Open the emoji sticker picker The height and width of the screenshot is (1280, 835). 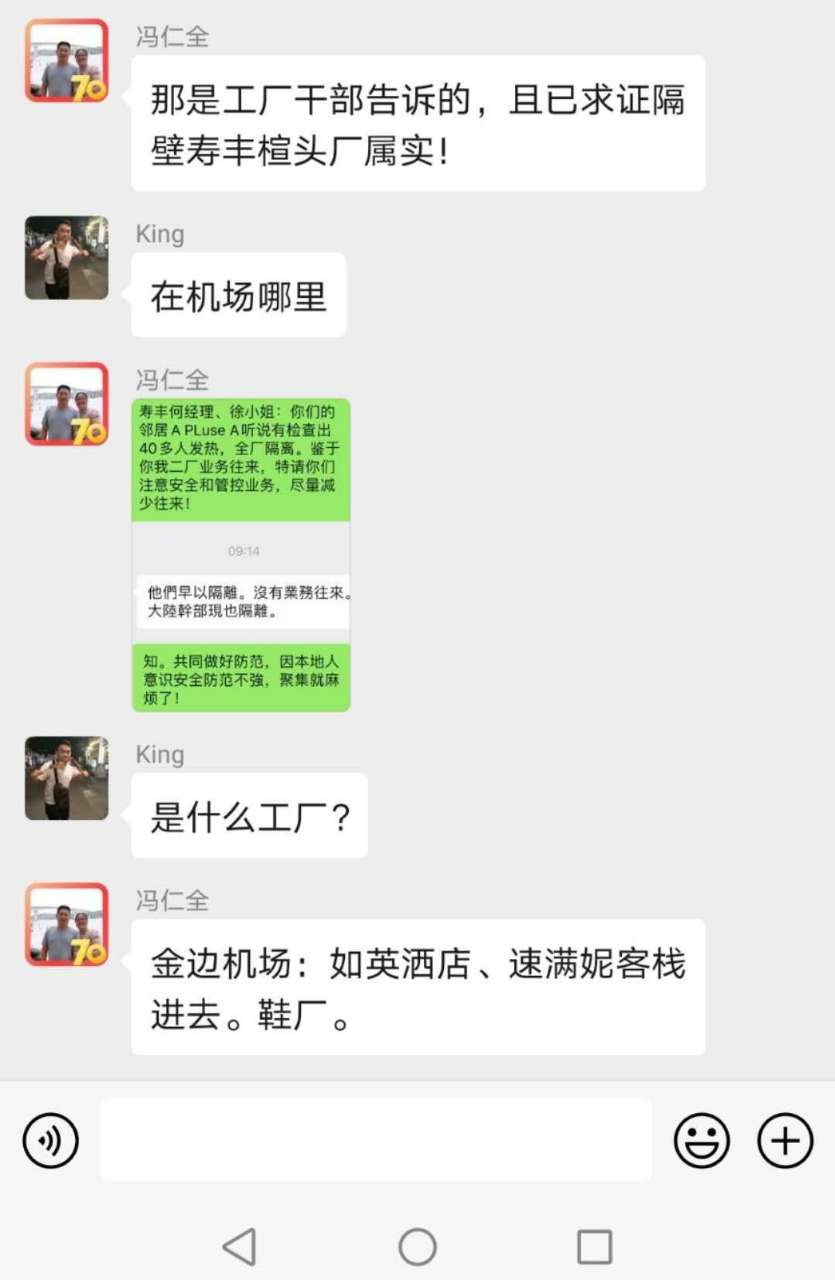tap(701, 1140)
